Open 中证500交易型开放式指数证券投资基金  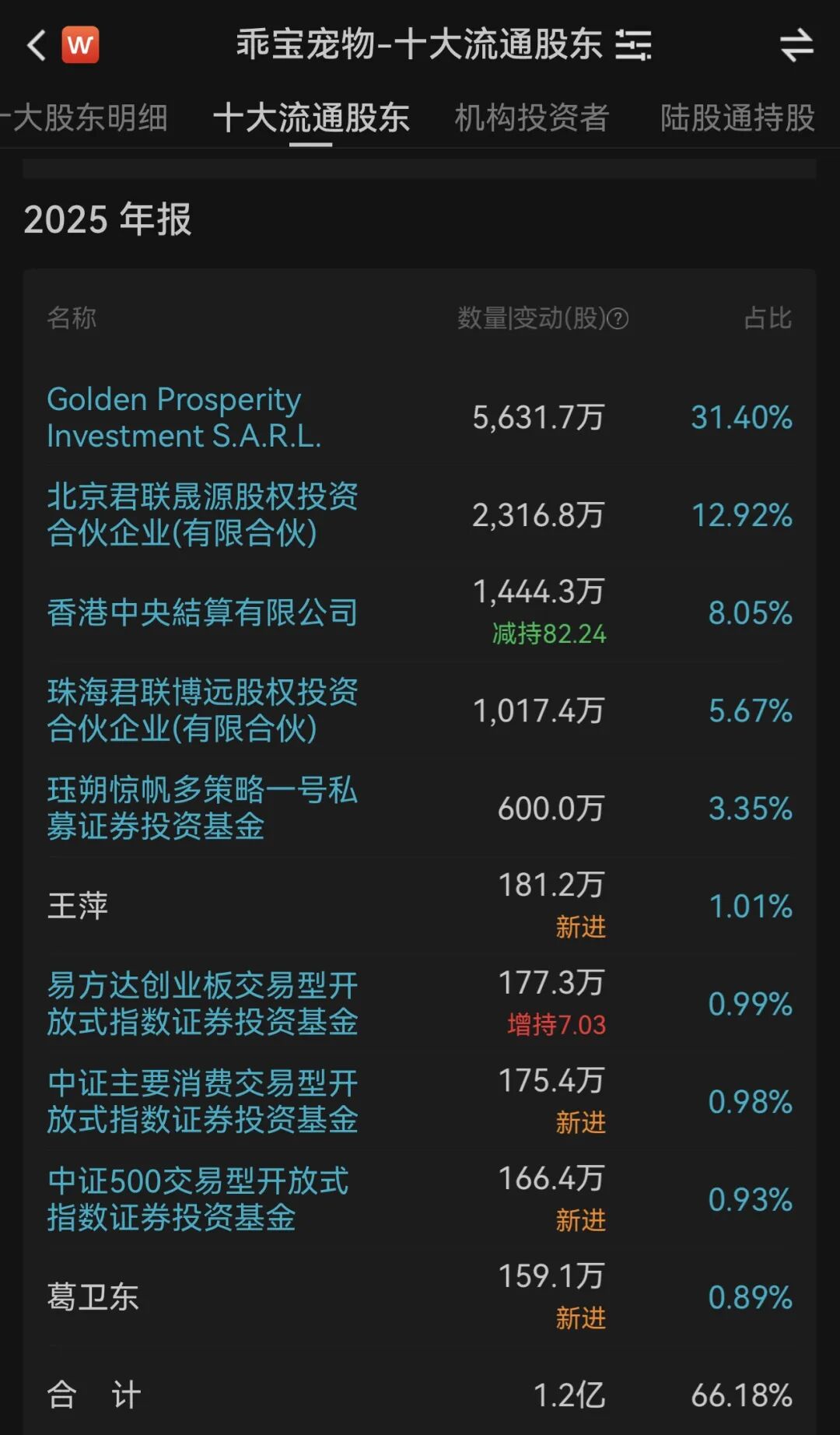(x=198, y=1199)
